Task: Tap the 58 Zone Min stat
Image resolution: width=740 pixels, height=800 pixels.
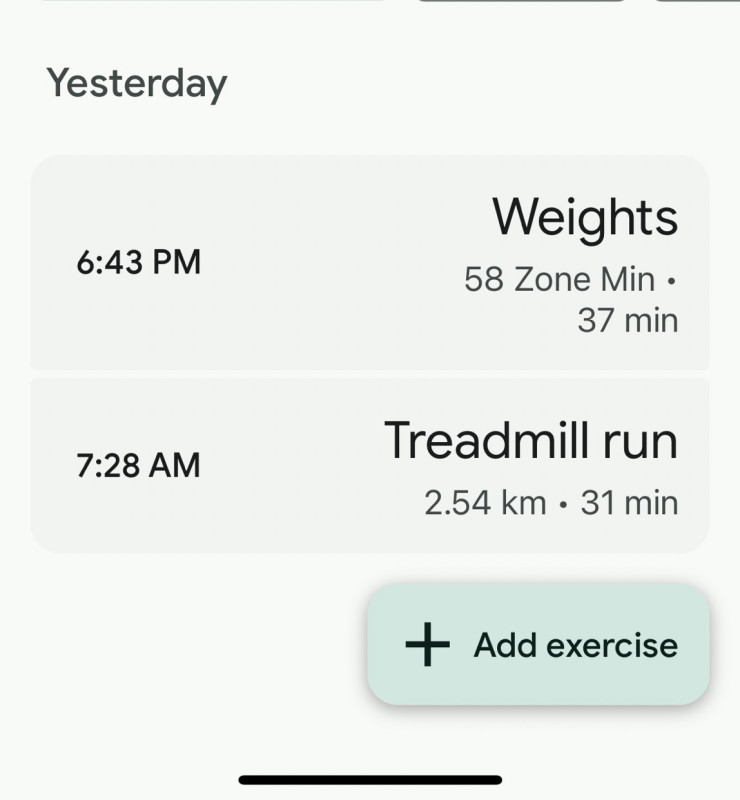Action: [560, 279]
